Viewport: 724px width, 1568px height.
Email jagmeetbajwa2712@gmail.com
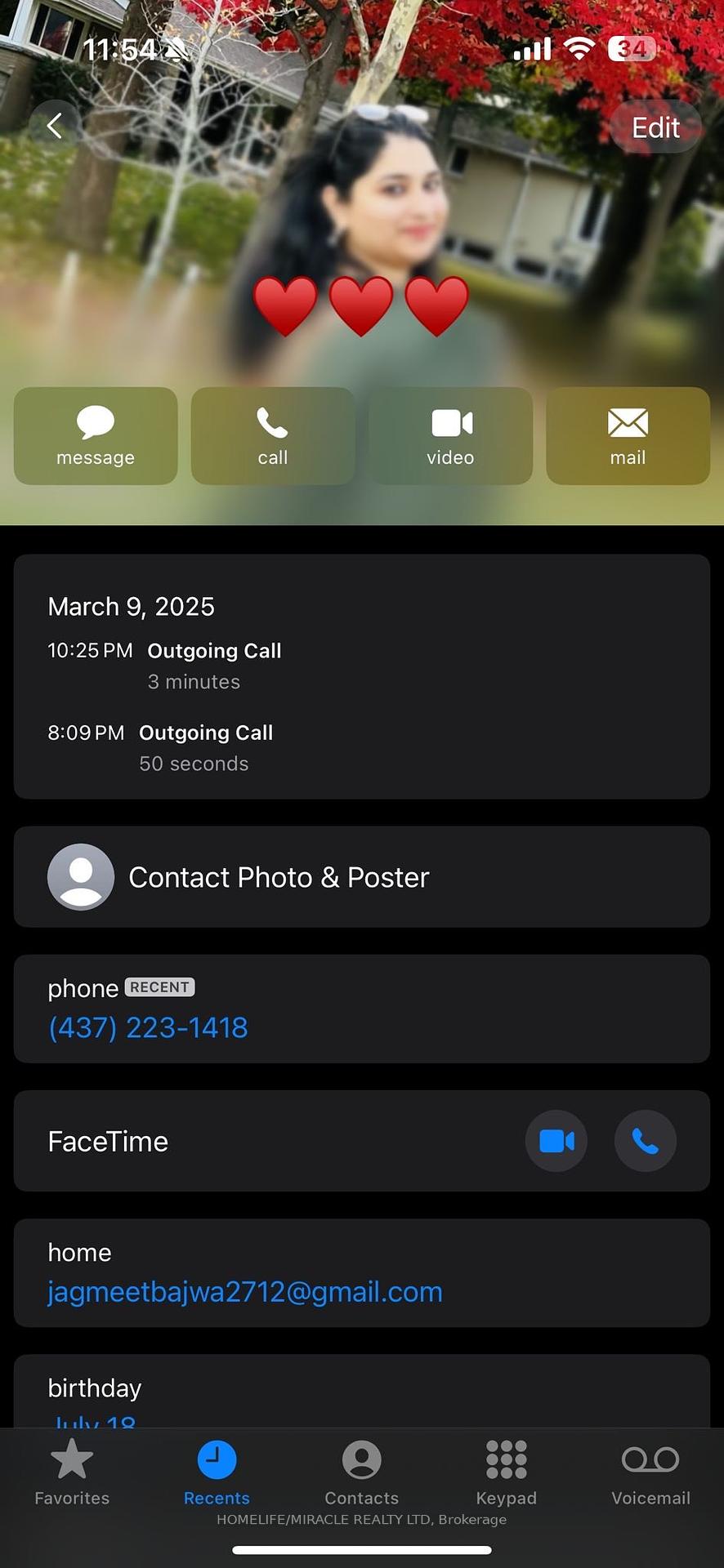click(245, 1292)
